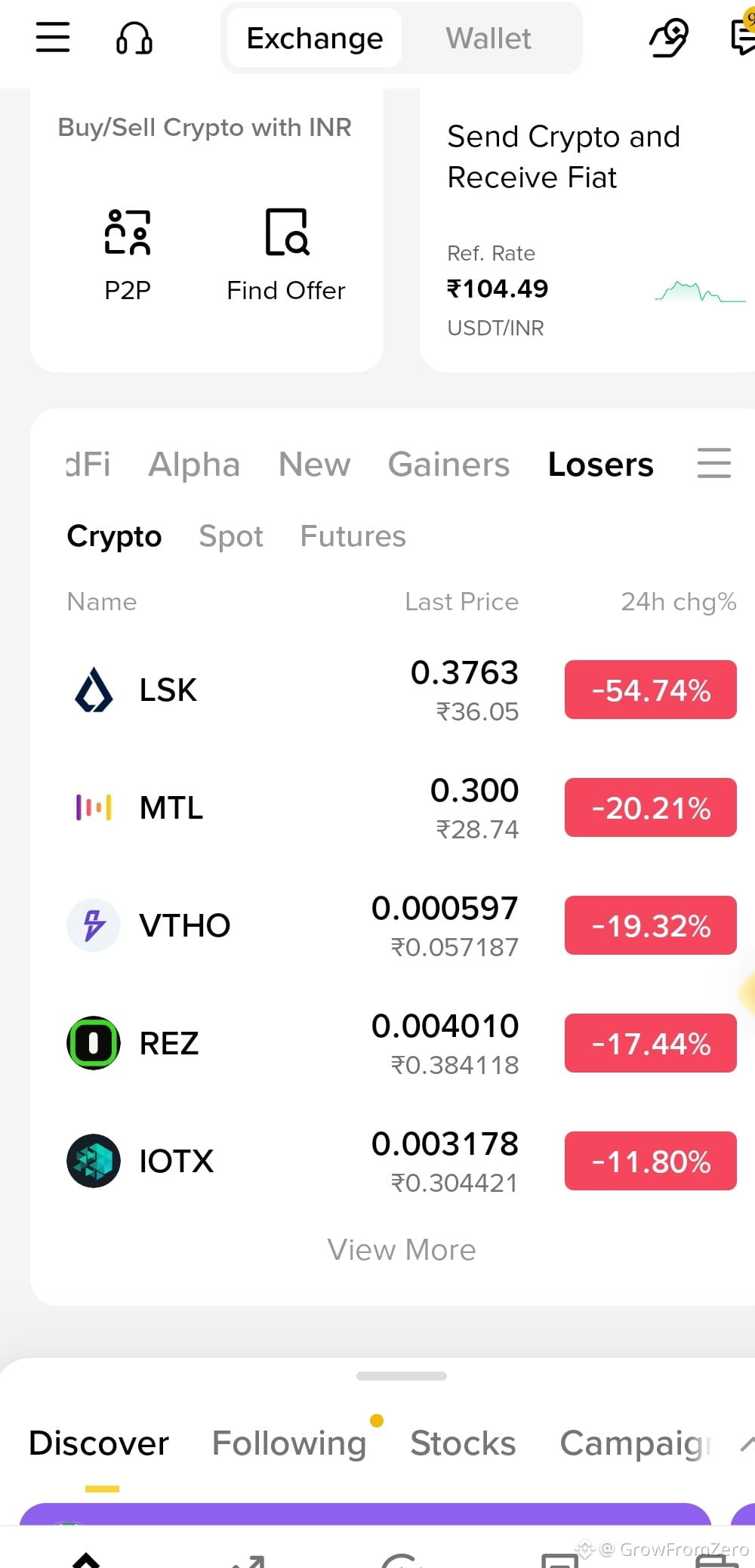The width and height of the screenshot is (755, 1568).
Task: Open the customer support headset icon
Action: pyautogui.click(x=134, y=37)
